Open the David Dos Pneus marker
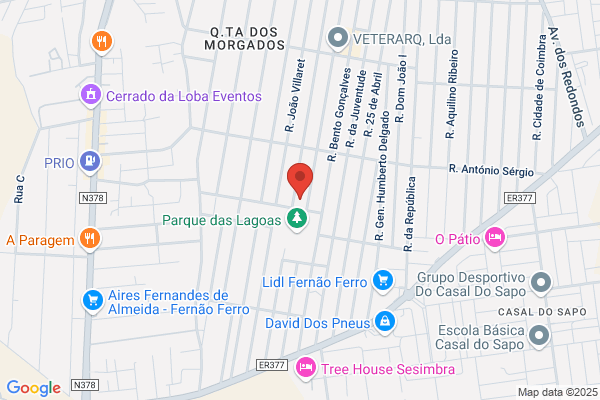 pos(385,322)
